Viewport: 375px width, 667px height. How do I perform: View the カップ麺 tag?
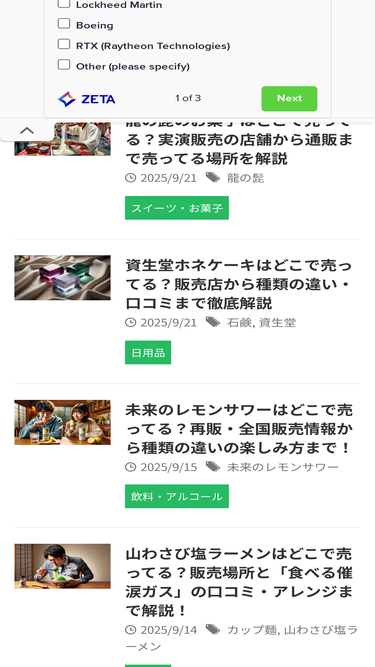[252, 630]
